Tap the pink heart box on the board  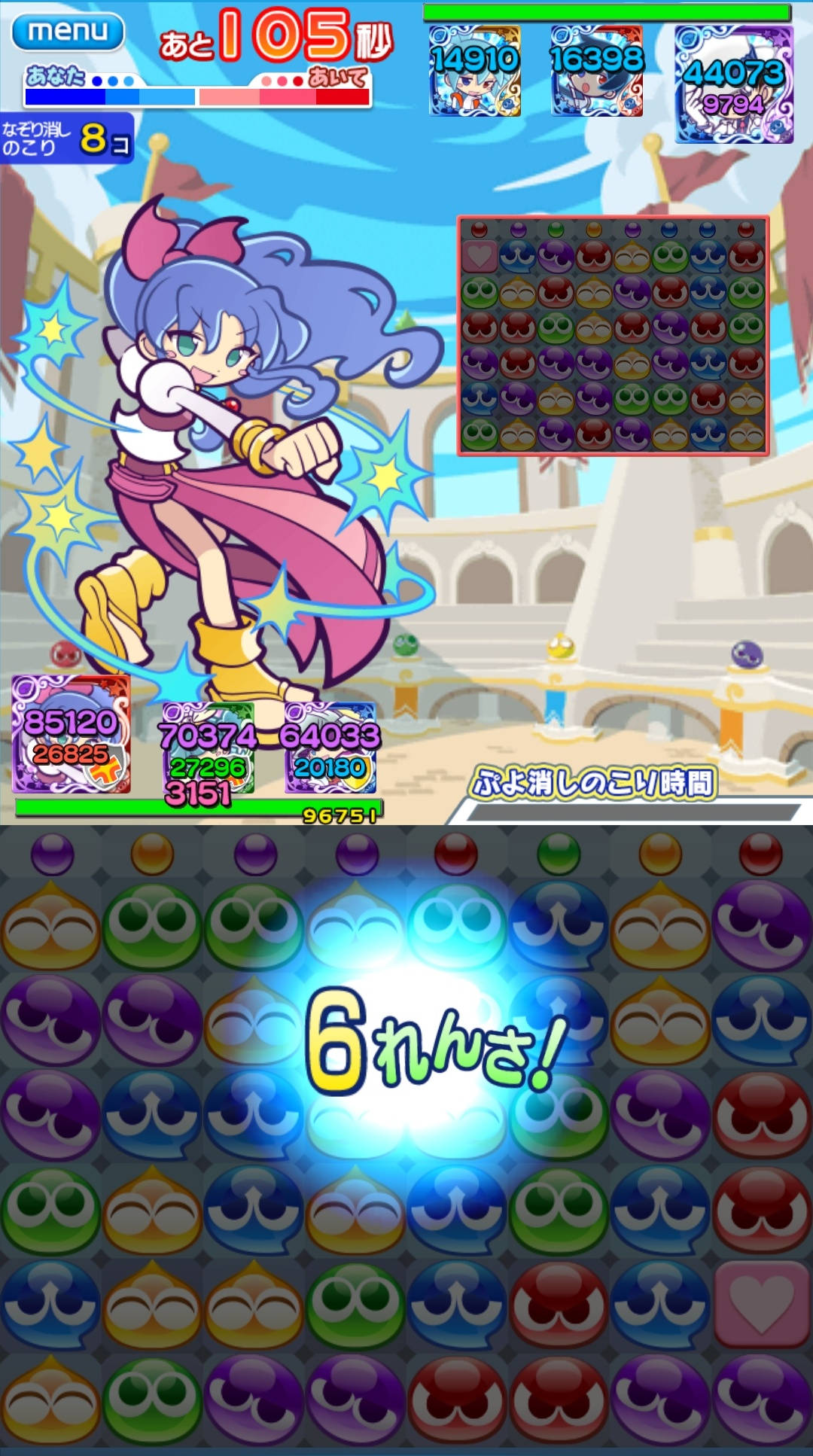[761, 1304]
